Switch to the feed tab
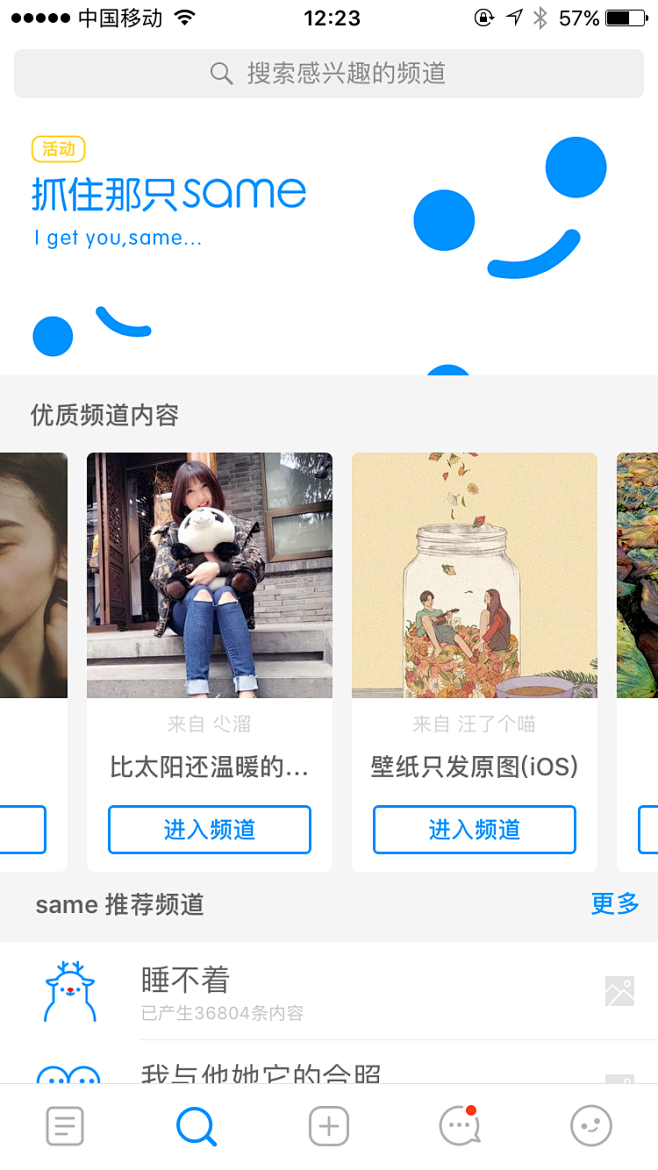 (65, 1127)
